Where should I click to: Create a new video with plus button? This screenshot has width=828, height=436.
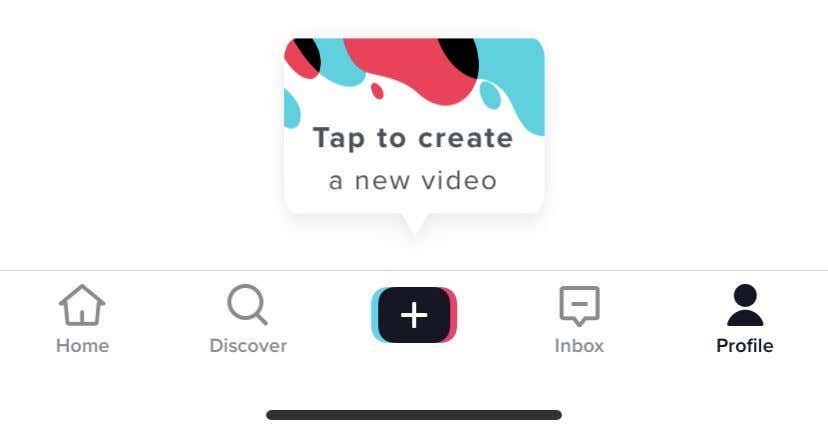coord(414,315)
